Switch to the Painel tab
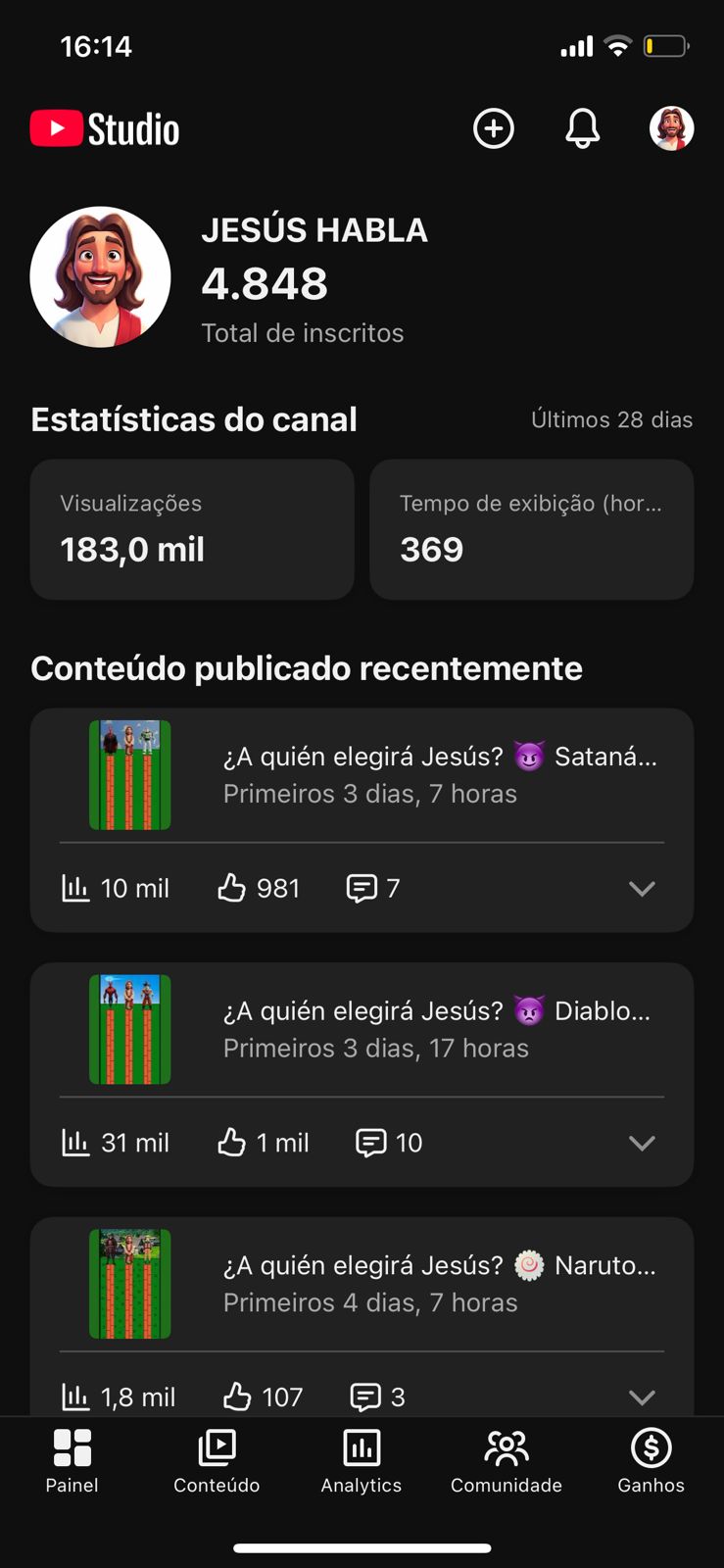 pos(72,1460)
